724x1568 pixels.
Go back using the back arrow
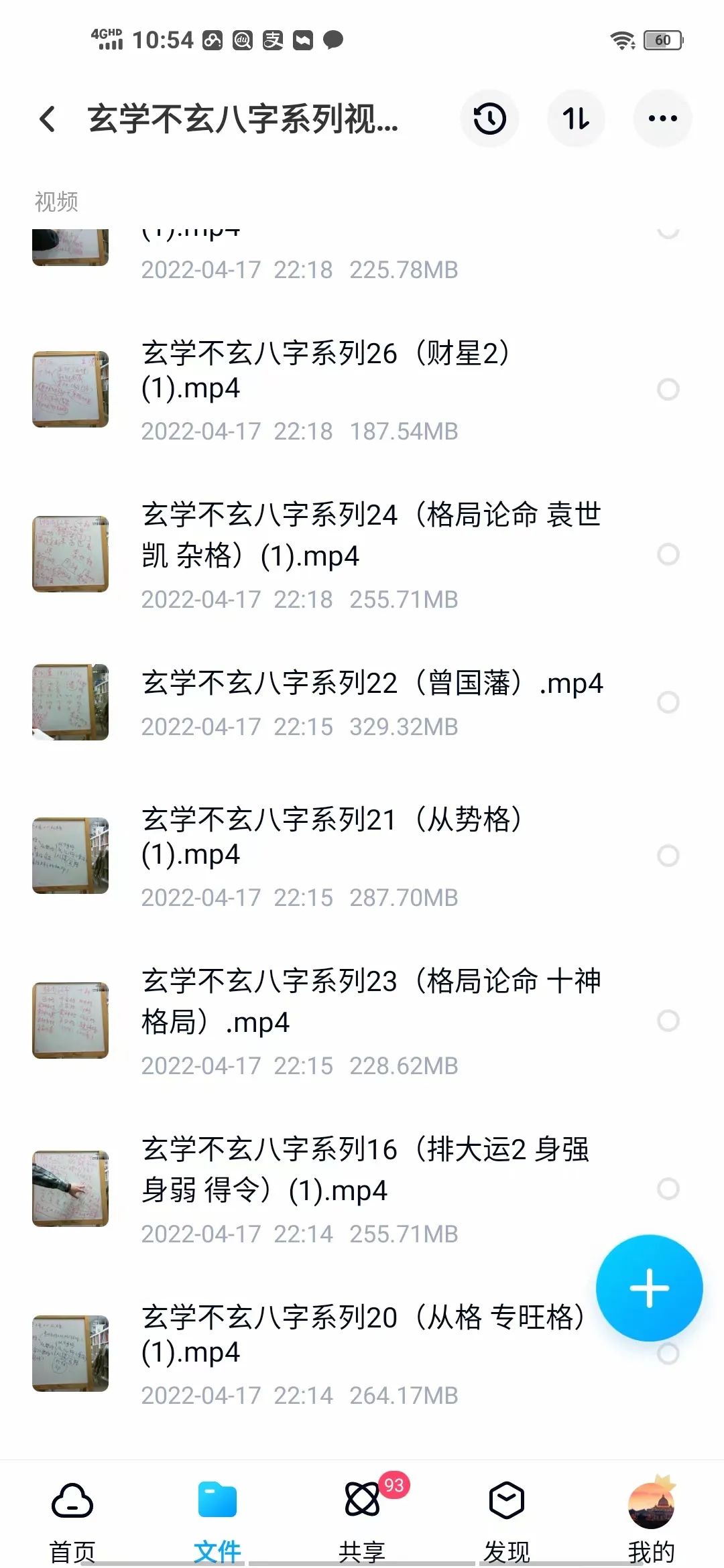(x=47, y=117)
